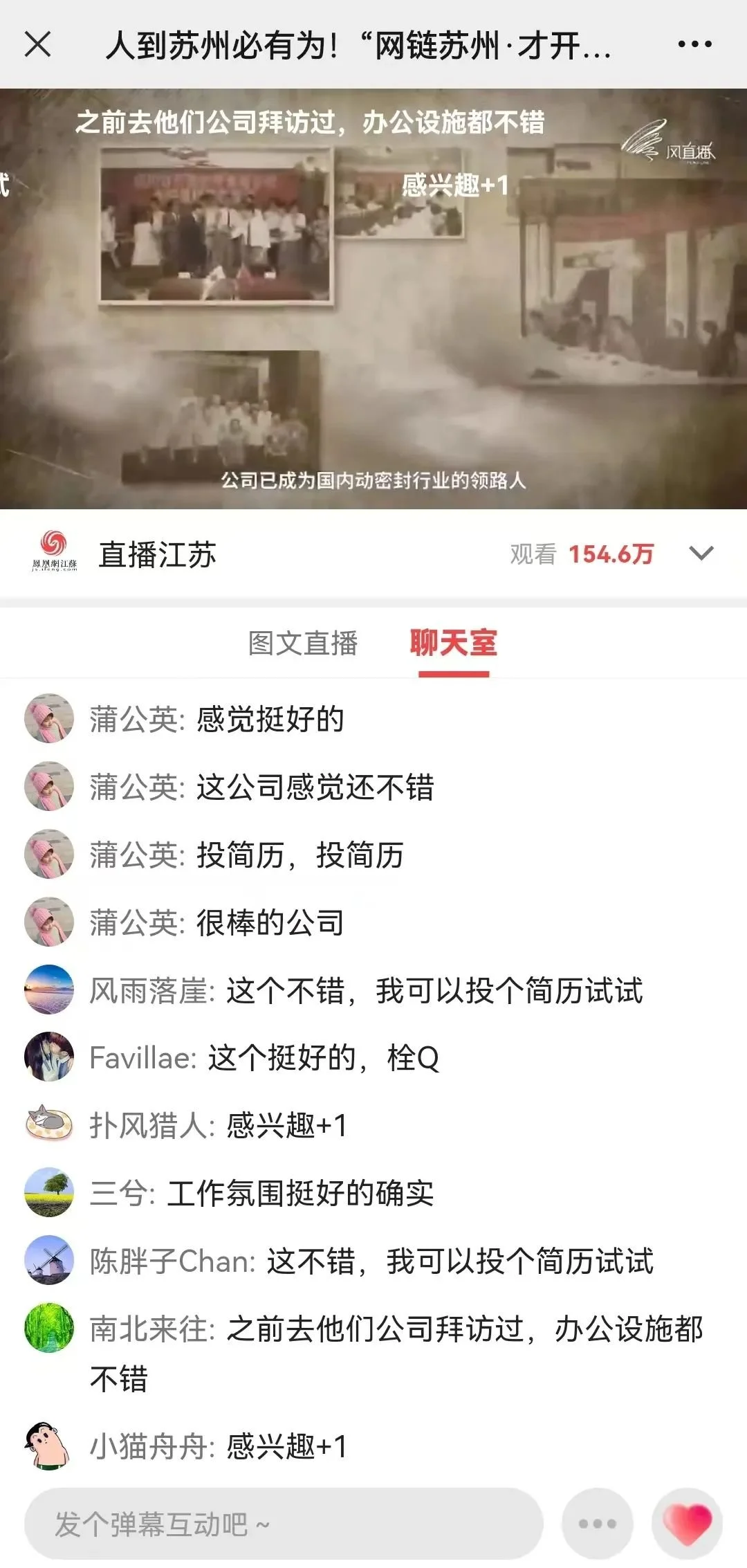Switch to the 图文直播 tab
This screenshot has width=747, height=1568.
[303, 644]
